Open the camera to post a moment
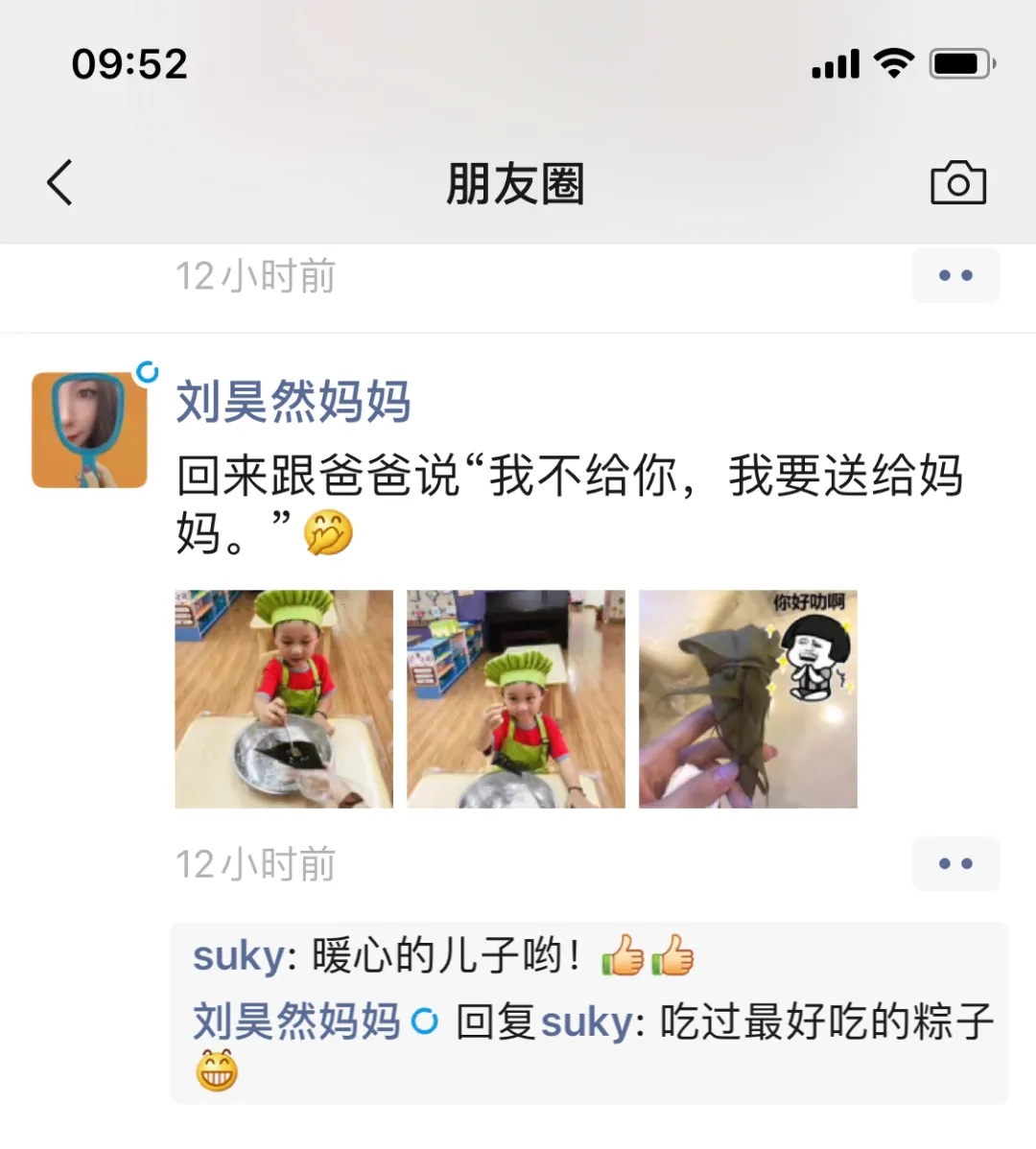1036x1149 pixels. coord(957,182)
